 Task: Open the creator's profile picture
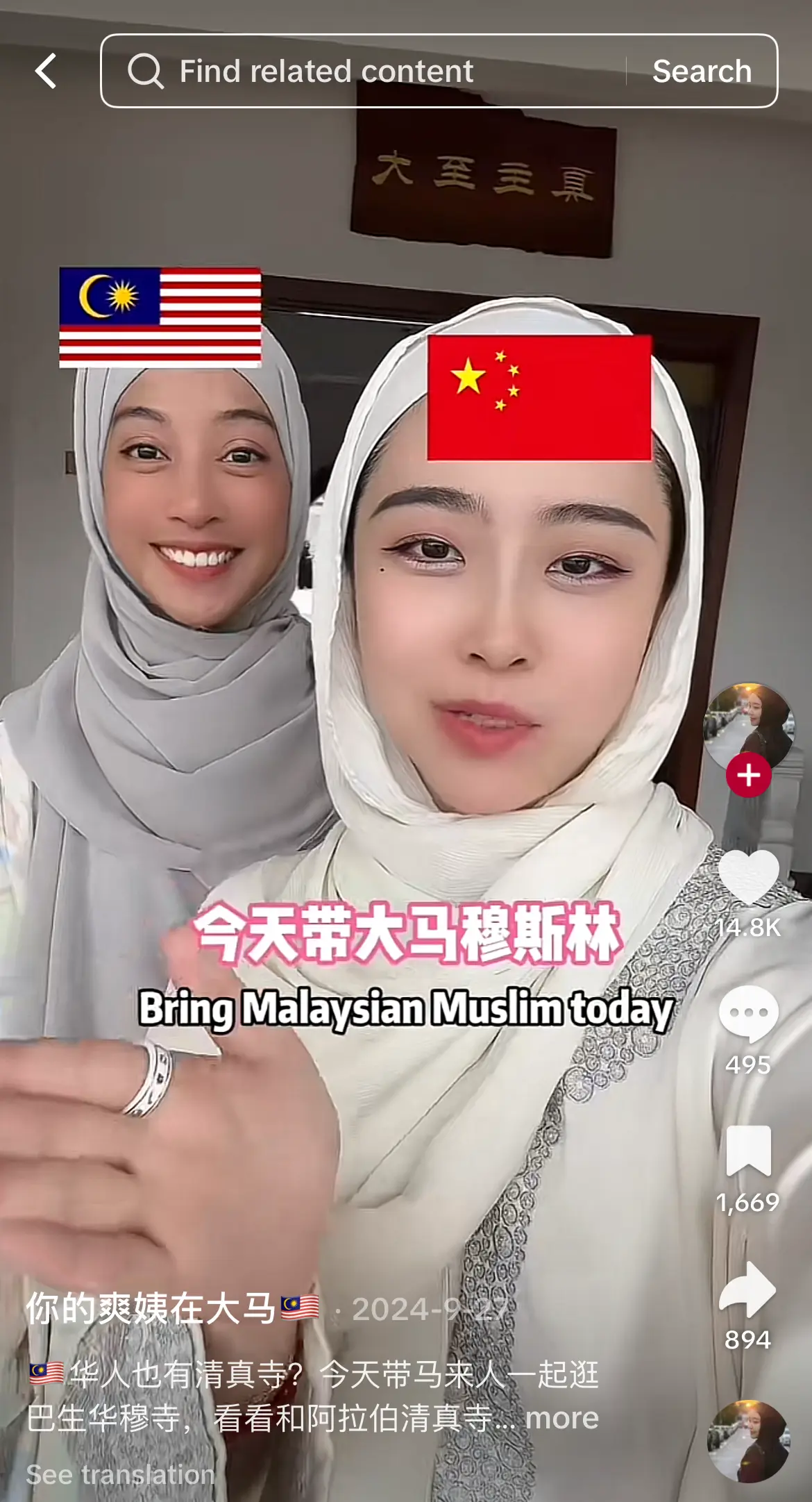[x=747, y=726]
